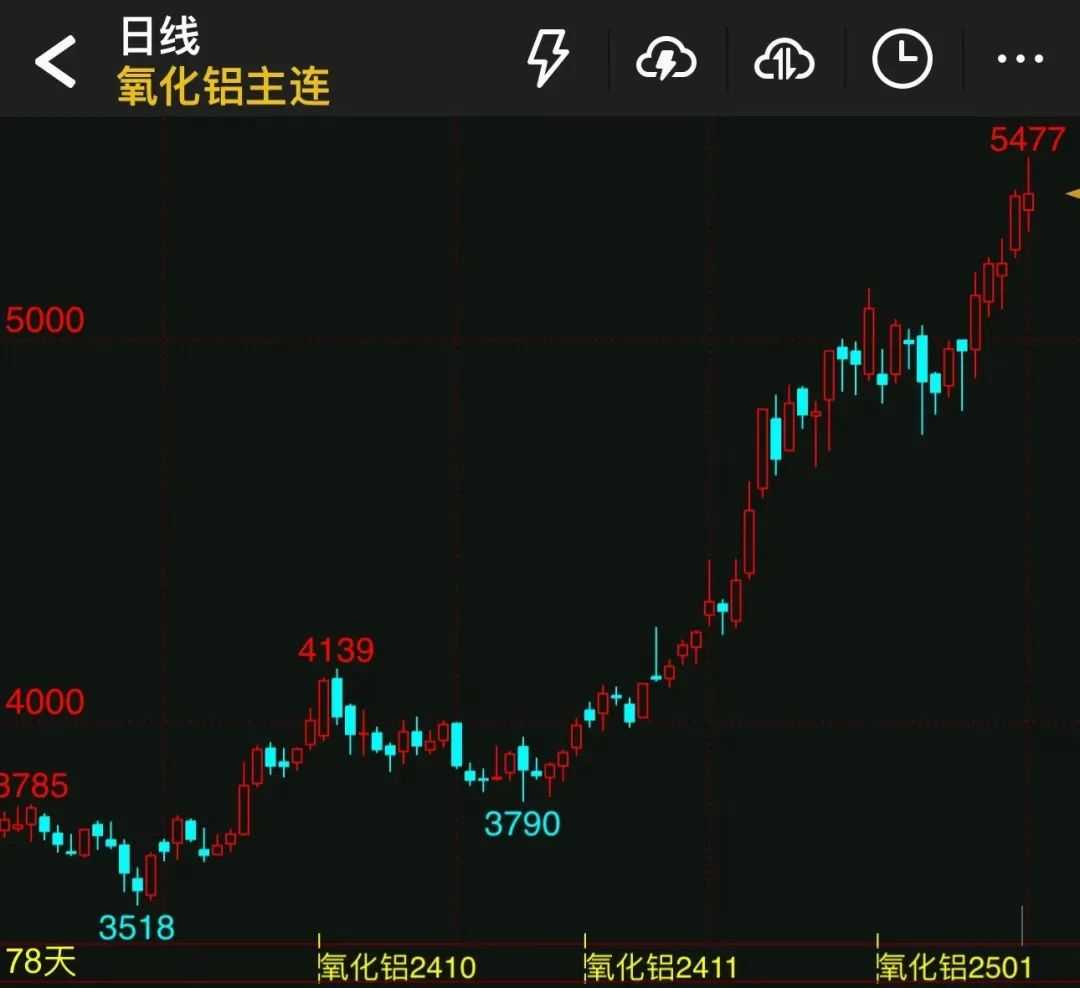
Task: Tap the 氧化铝主连 contract title
Action: tap(223, 87)
